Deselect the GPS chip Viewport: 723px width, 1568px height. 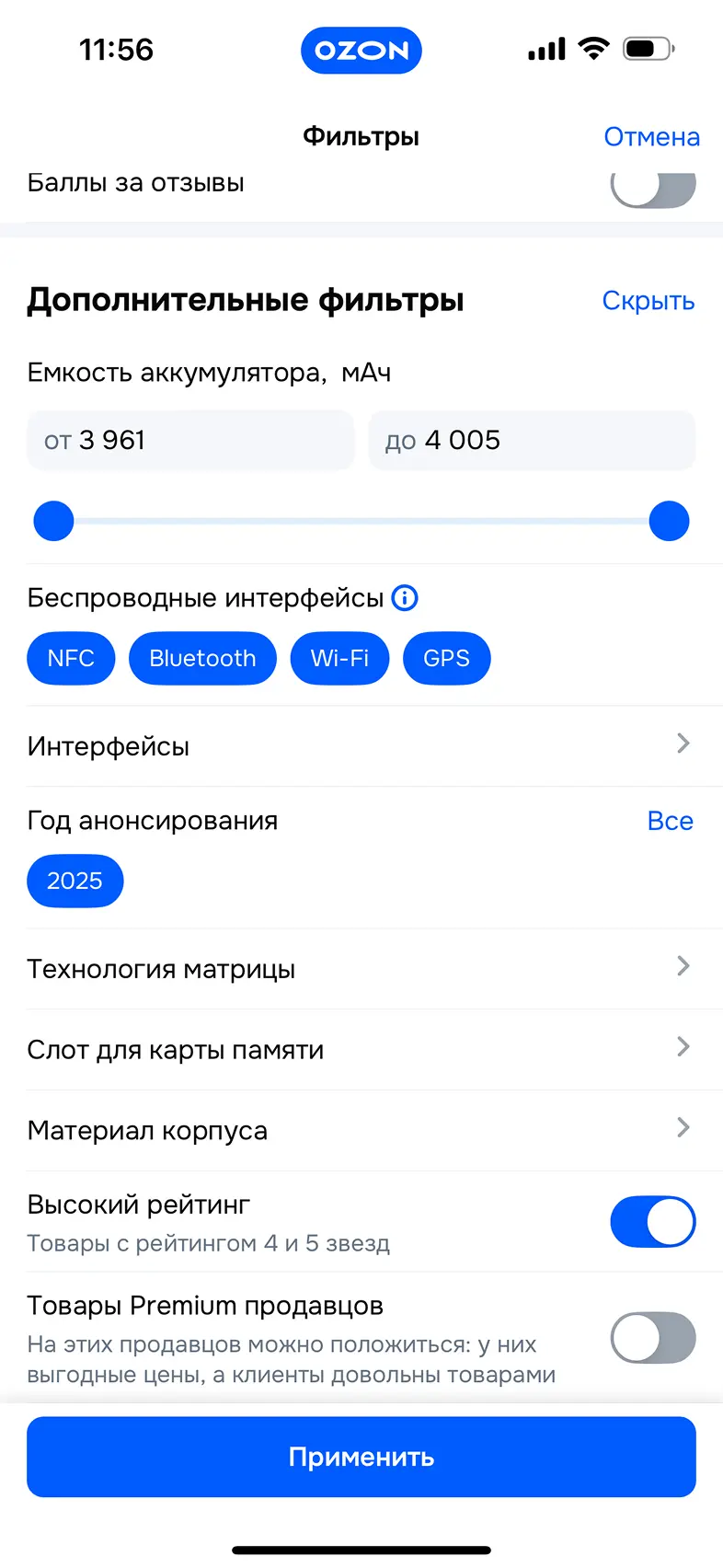click(x=446, y=659)
